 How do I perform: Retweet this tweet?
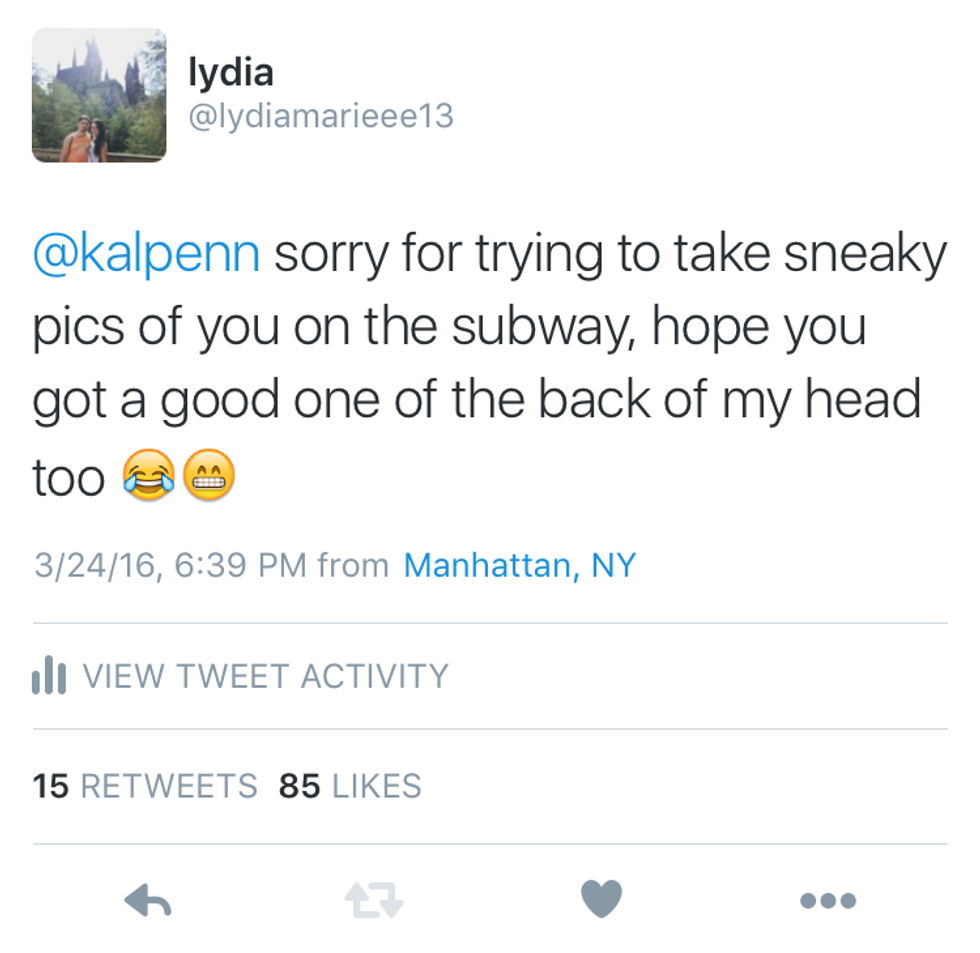[x=374, y=901]
